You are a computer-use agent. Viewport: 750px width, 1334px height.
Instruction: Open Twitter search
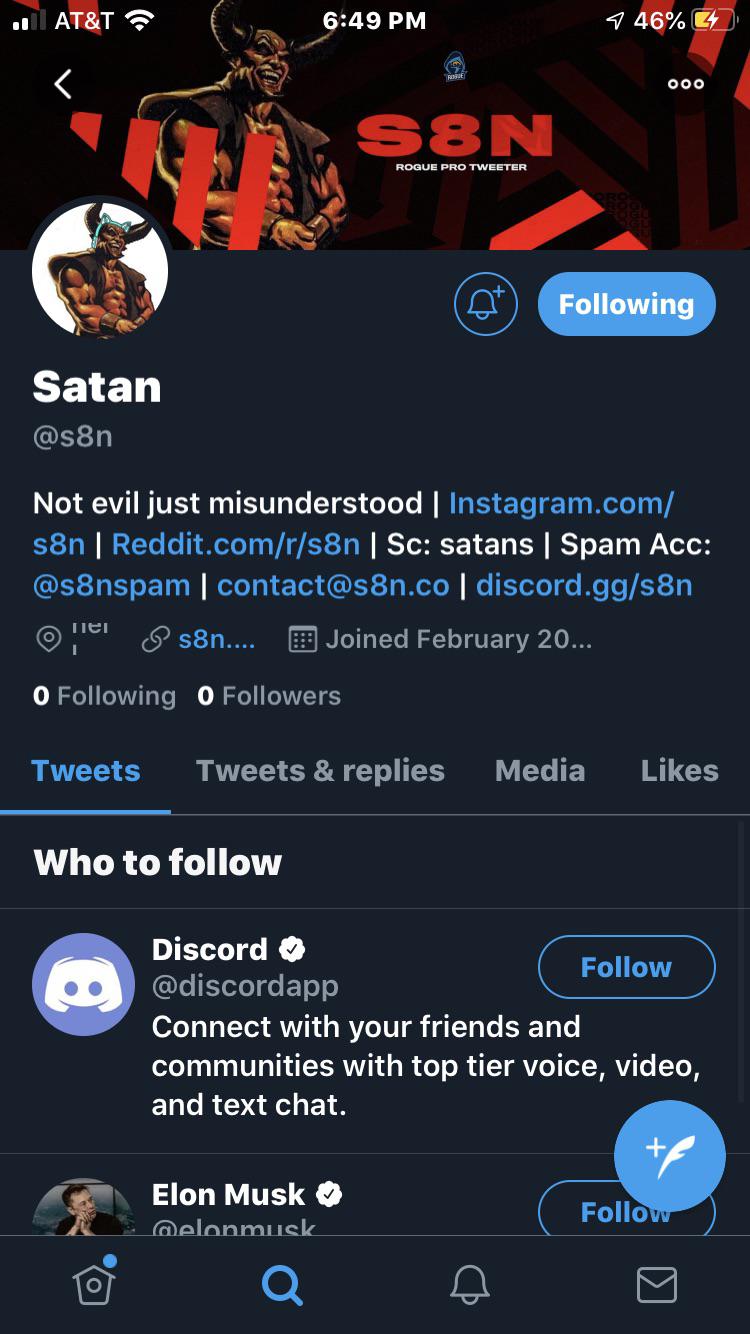(x=281, y=1285)
